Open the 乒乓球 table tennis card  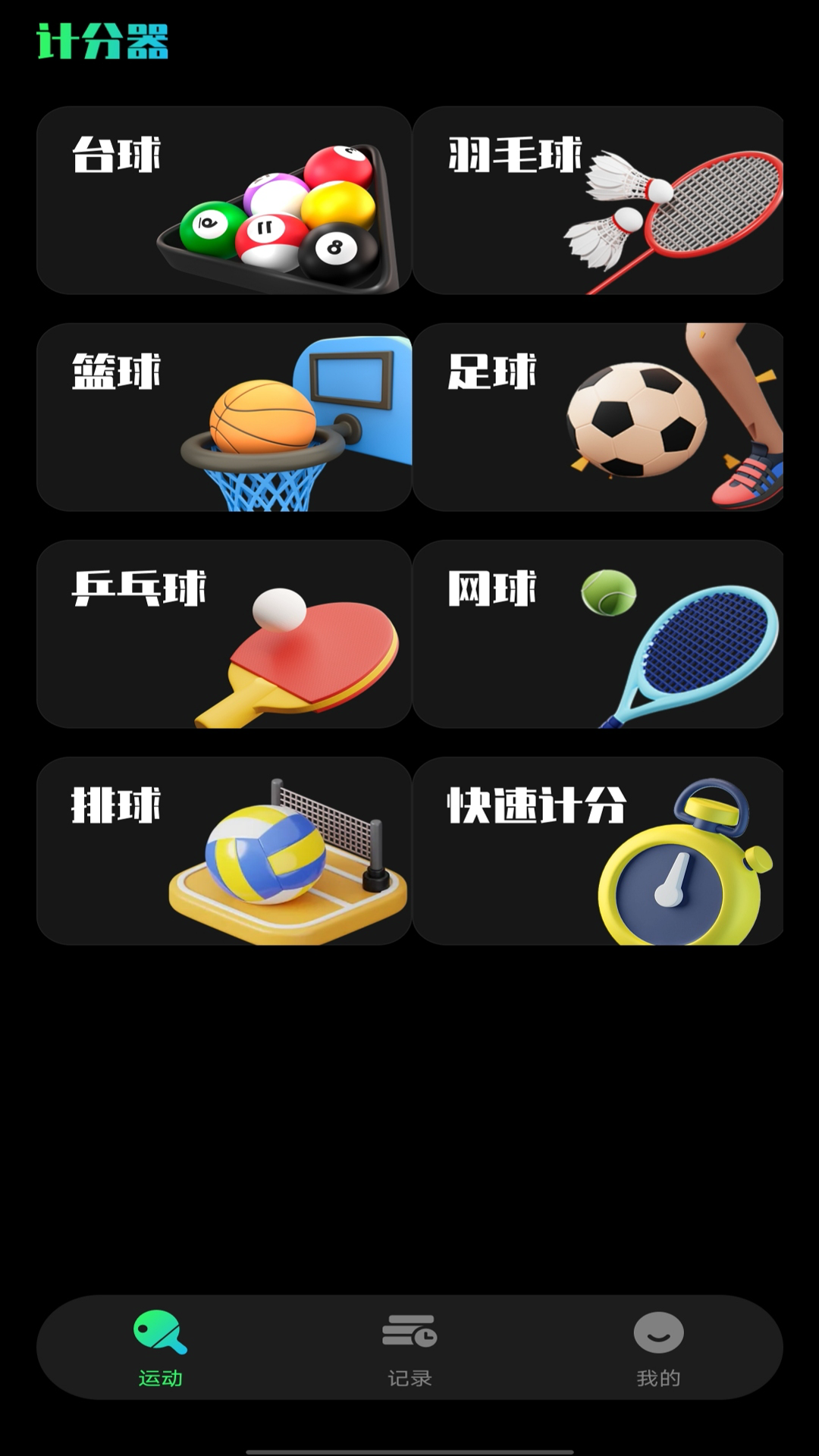click(224, 634)
